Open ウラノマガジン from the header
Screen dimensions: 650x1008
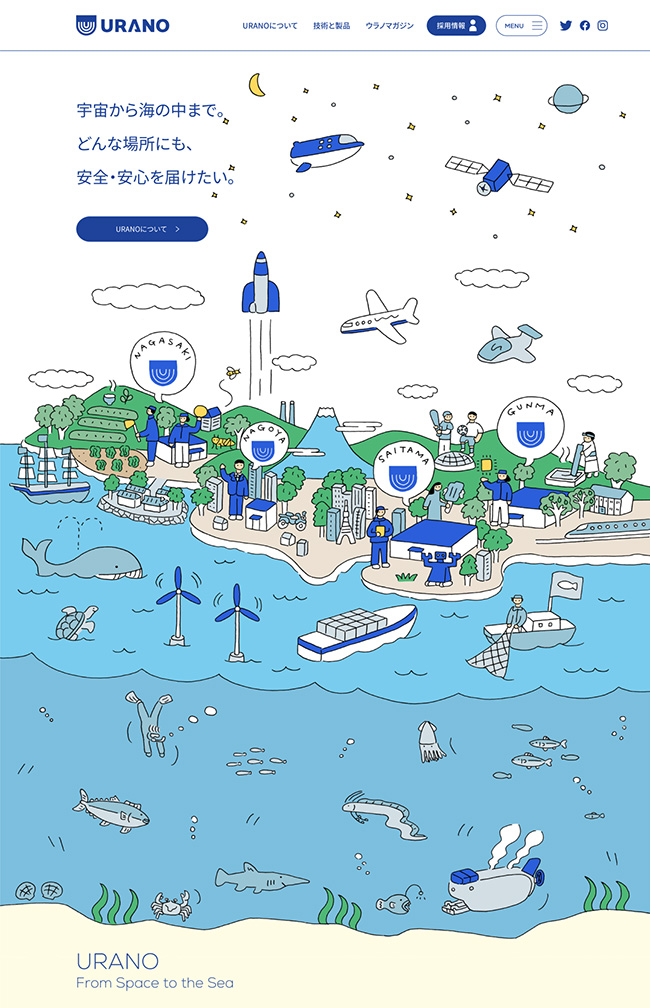pos(389,26)
